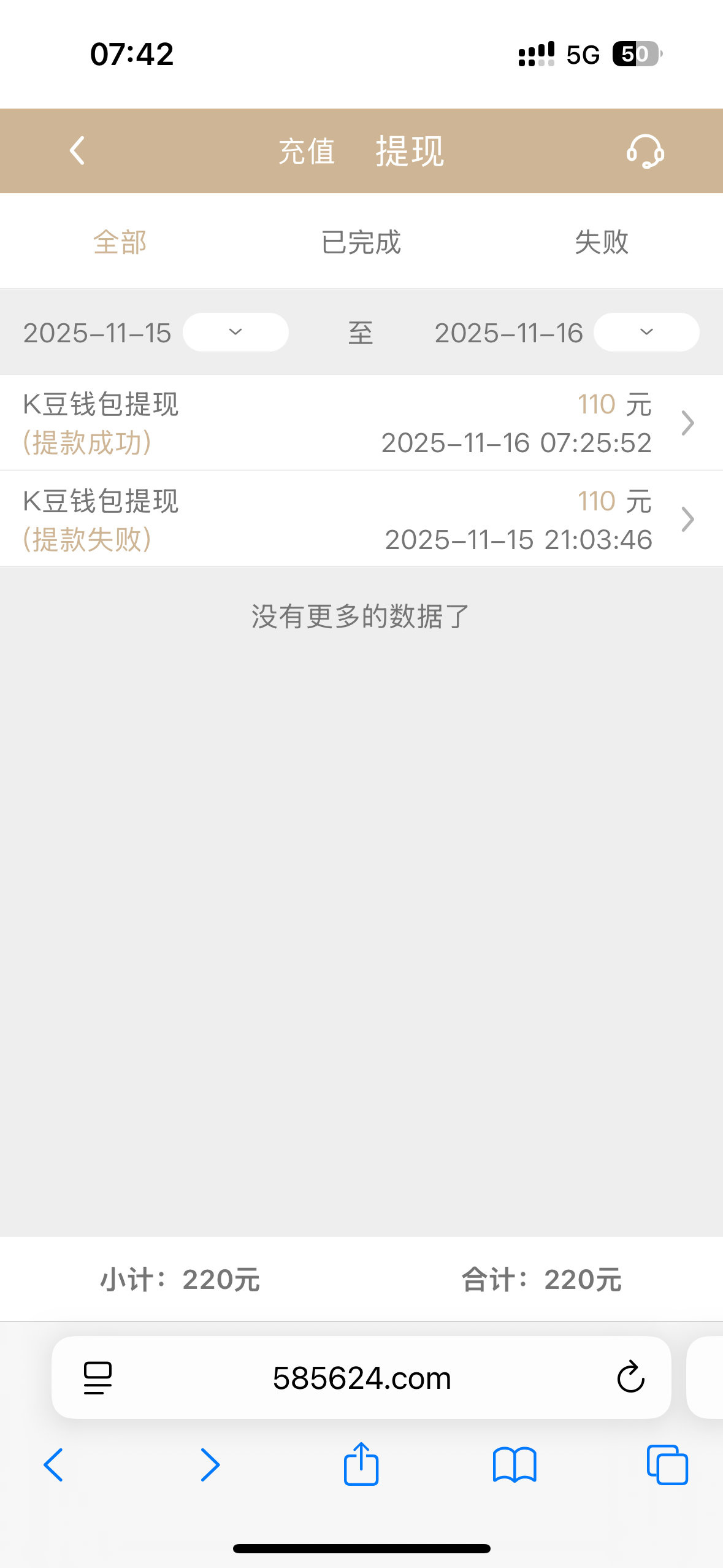The width and height of the screenshot is (723, 1568).
Task: Filter by 失败 records
Action: click(x=602, y=242)
